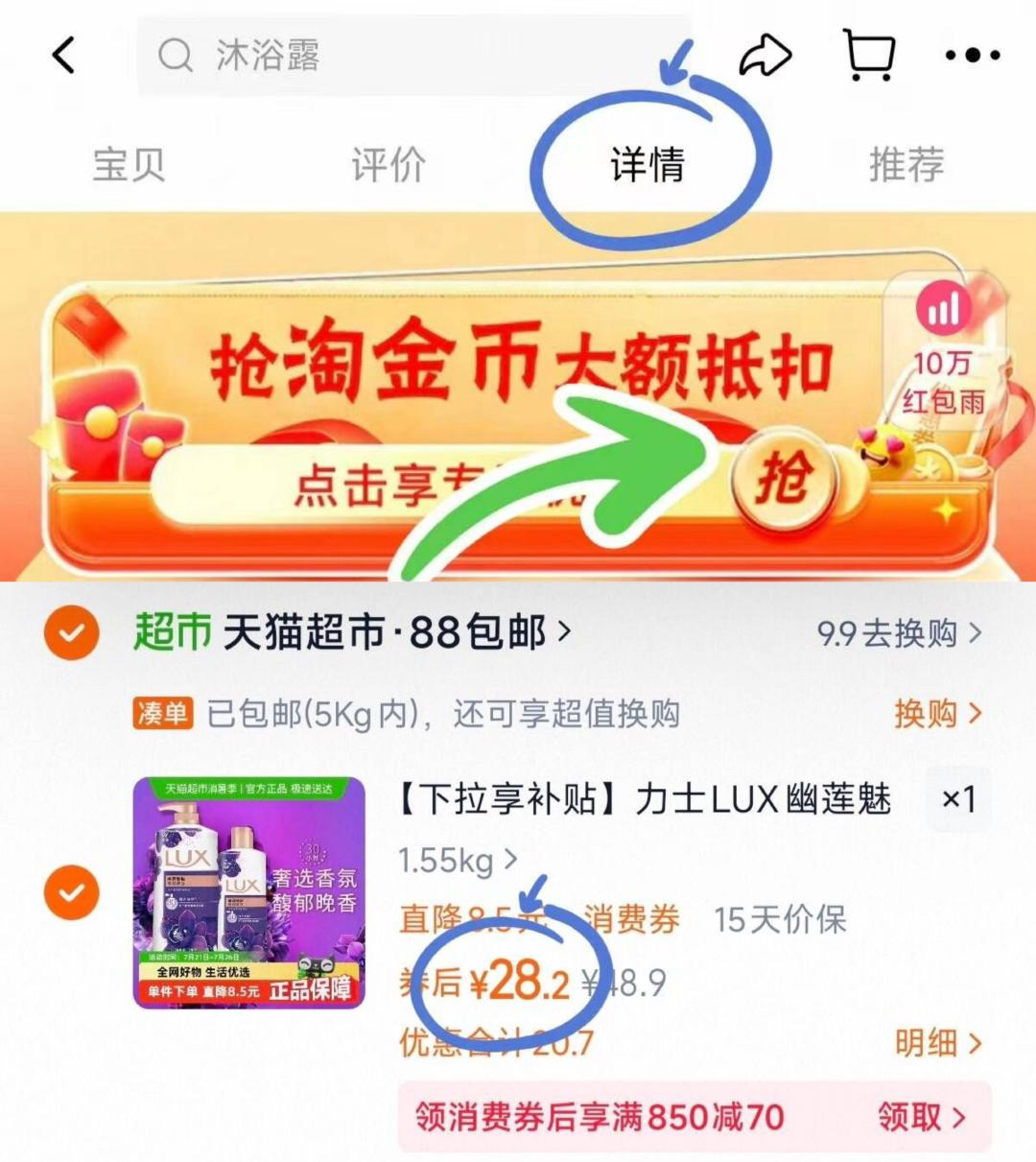
Task: Tap the search magnifier icon
Action: click(x=175, y=58)
